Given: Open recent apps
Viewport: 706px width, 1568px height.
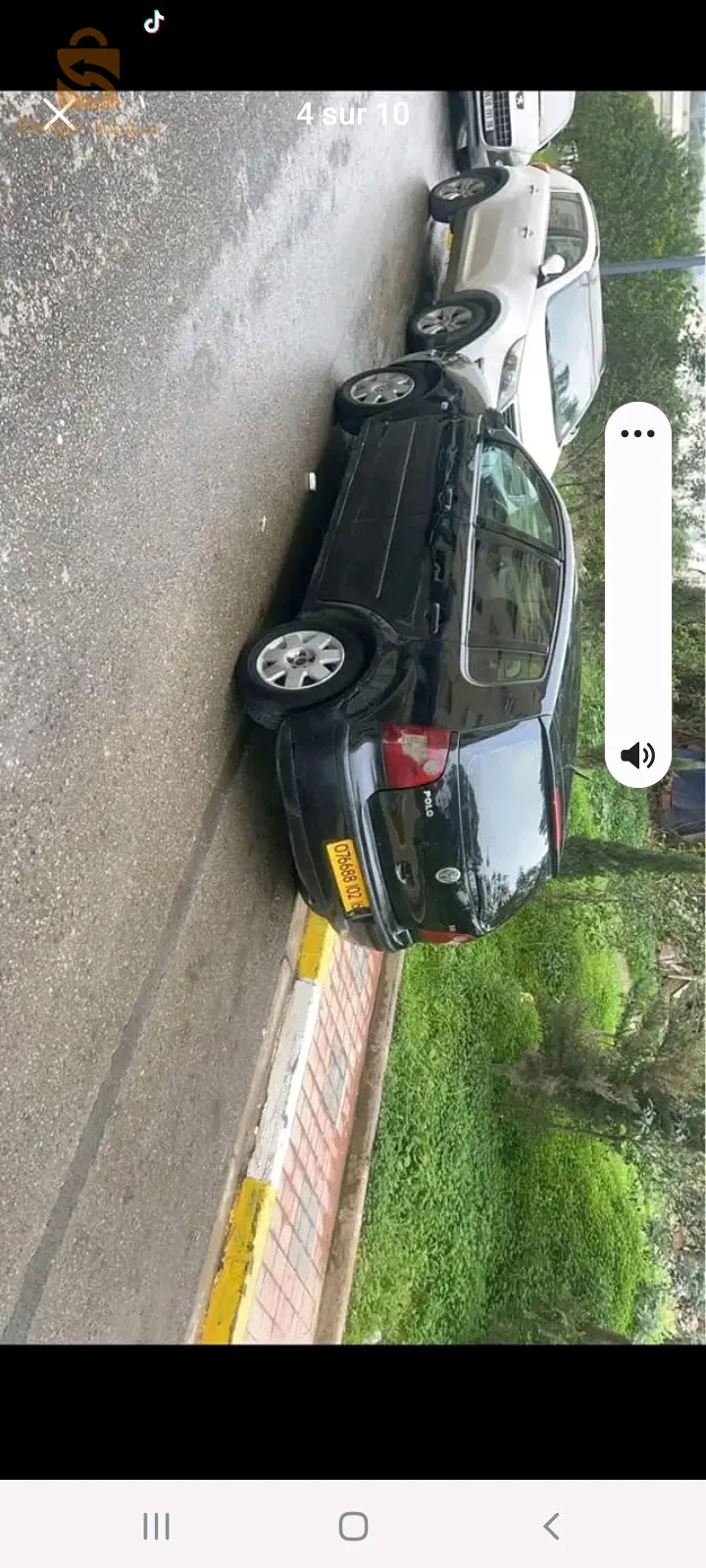Looking at the screenshot, I should pyautogui.click(x=156, y=1526).
